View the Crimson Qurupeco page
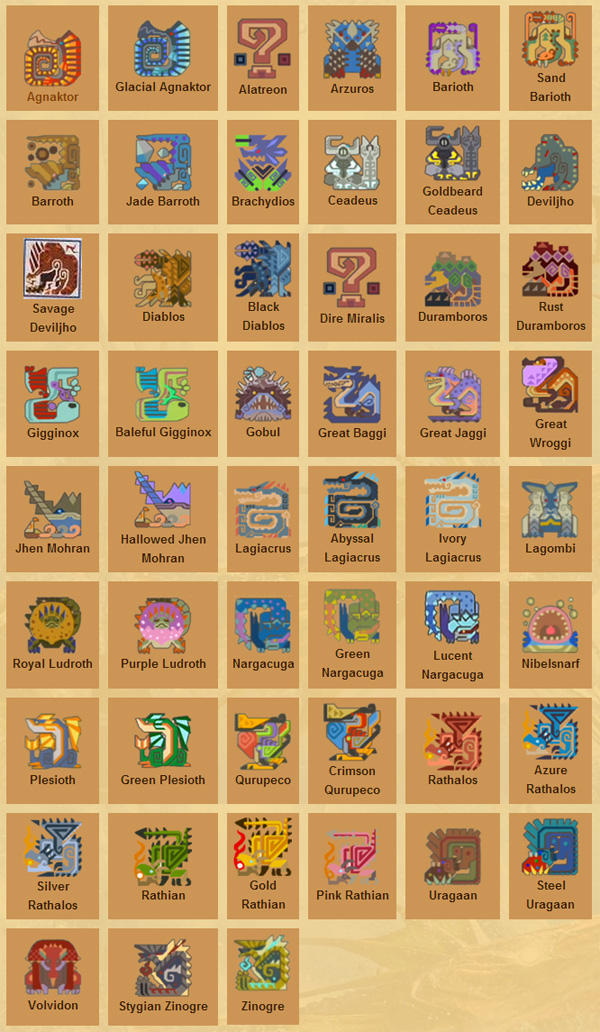This screenshot has height=1032, width=600. [352, 748]
